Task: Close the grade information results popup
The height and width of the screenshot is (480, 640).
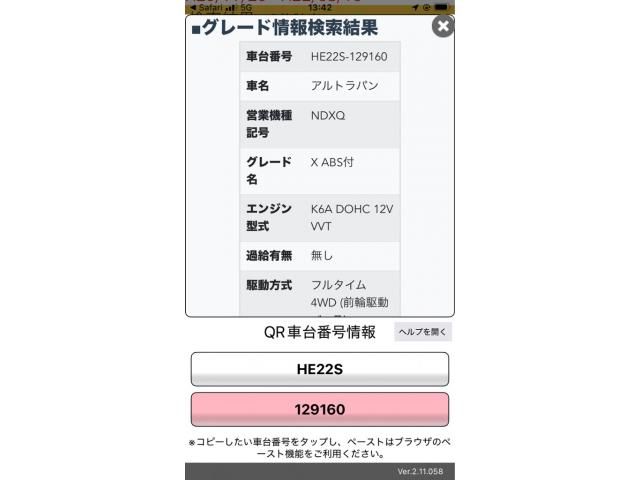Action: pyautogui.click(x=442, y=27)
